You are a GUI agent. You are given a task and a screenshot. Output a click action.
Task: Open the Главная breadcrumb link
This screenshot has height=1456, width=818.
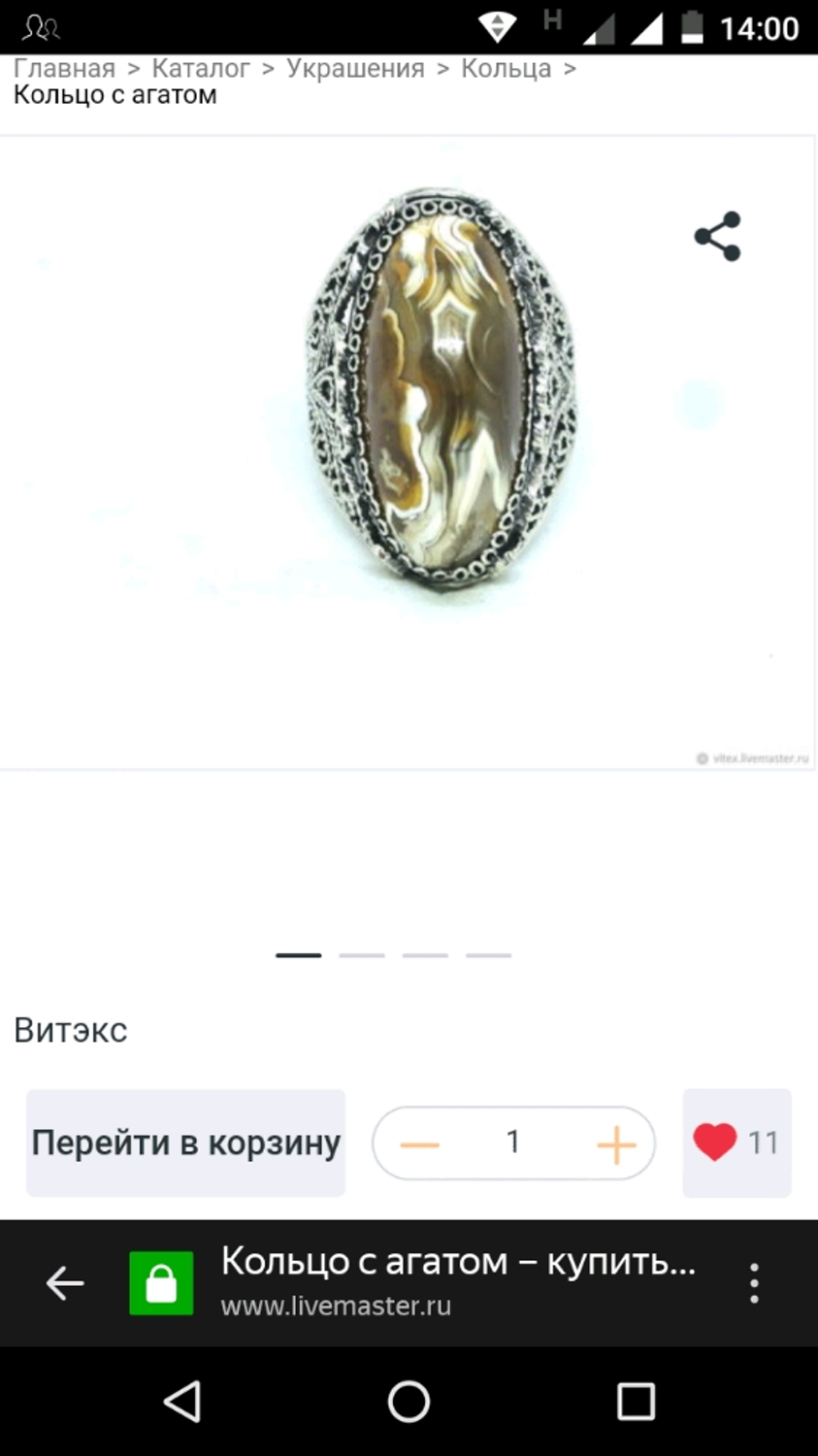(64, 69)
